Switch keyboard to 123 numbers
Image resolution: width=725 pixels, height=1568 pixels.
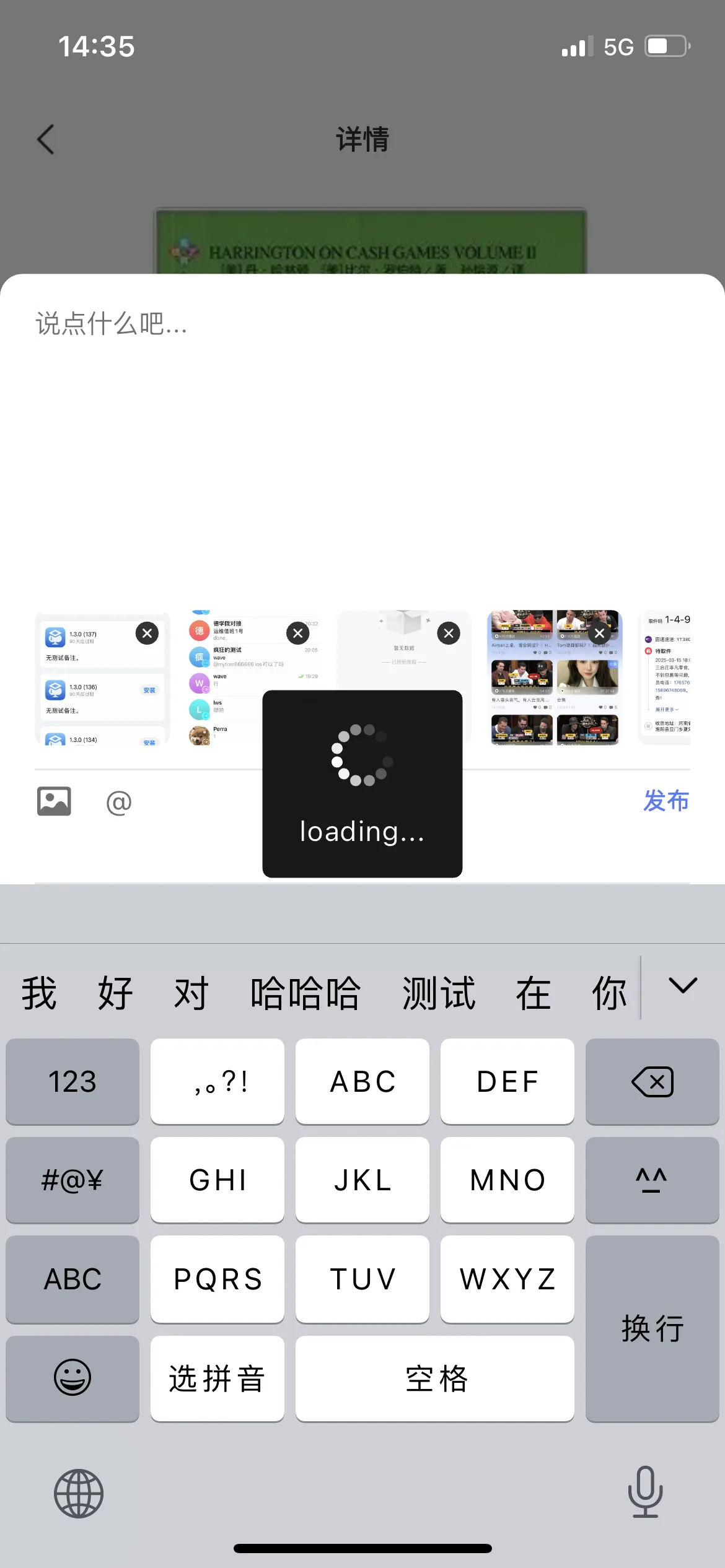tap(72, 1081)
